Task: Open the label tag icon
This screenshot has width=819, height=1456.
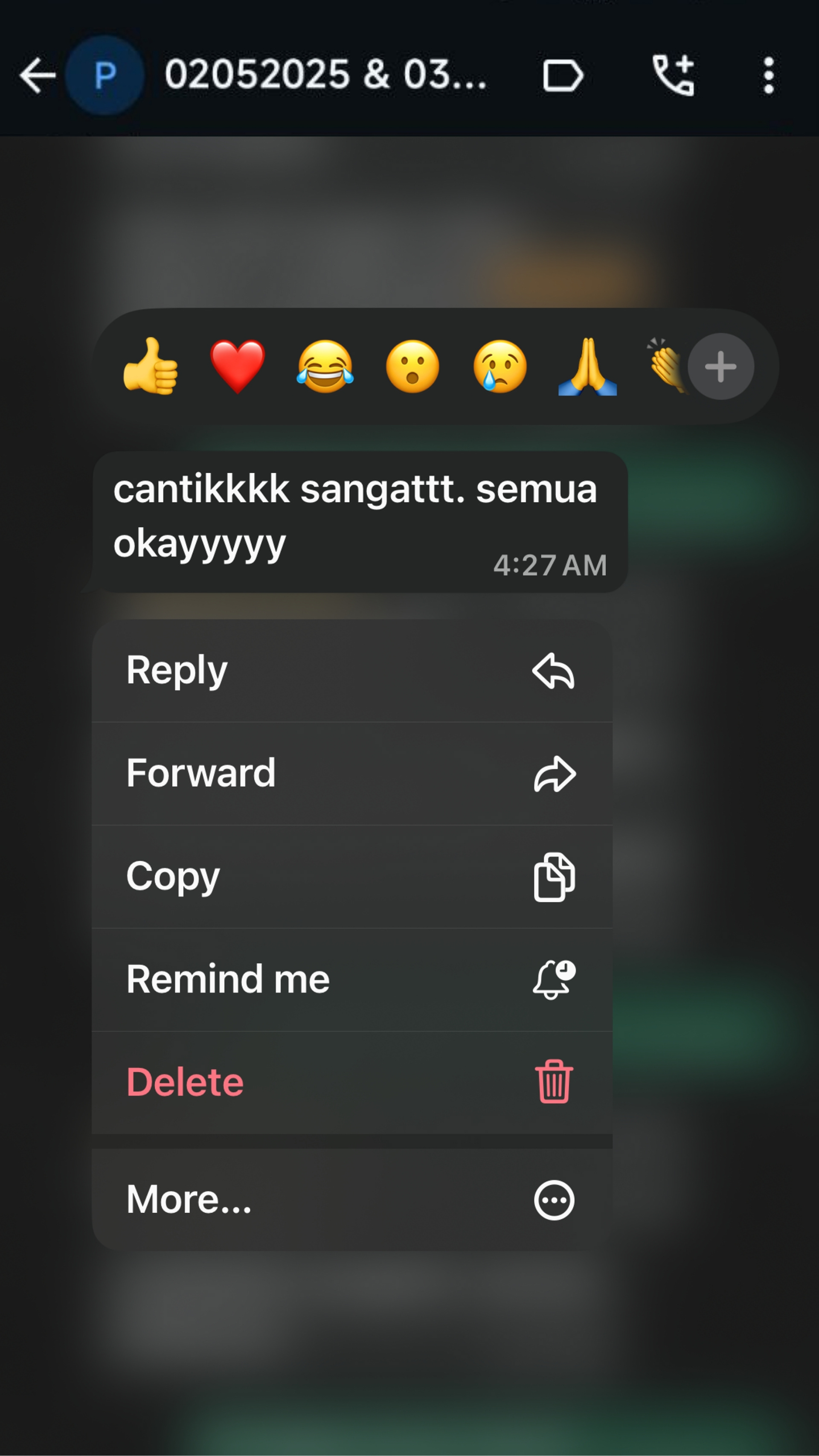Action: (x=562, y=75)
